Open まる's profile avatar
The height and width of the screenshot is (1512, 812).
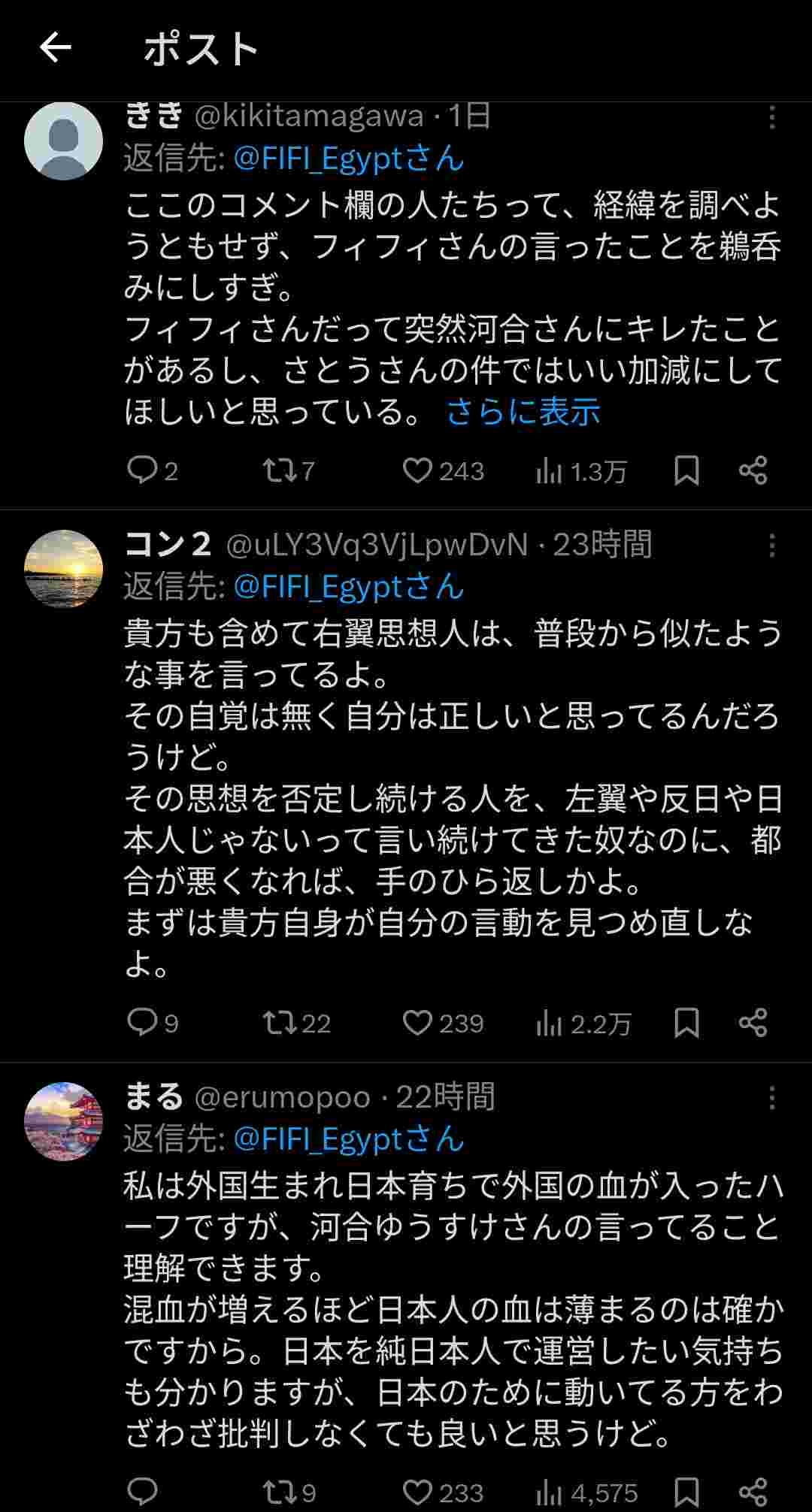click(x=63, y=1120)
